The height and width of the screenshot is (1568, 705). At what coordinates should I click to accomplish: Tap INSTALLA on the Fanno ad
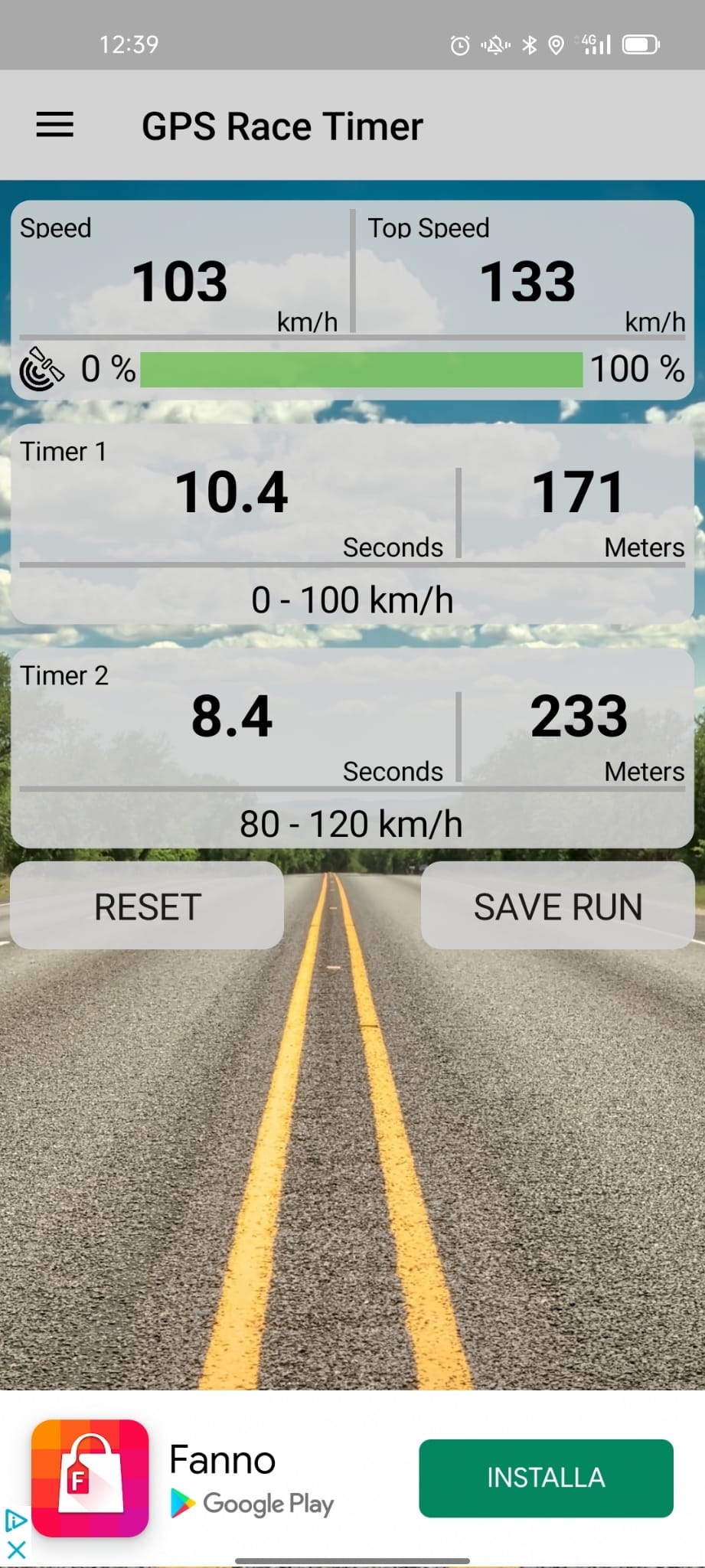pyautogui.click(x=546, y=1478)
